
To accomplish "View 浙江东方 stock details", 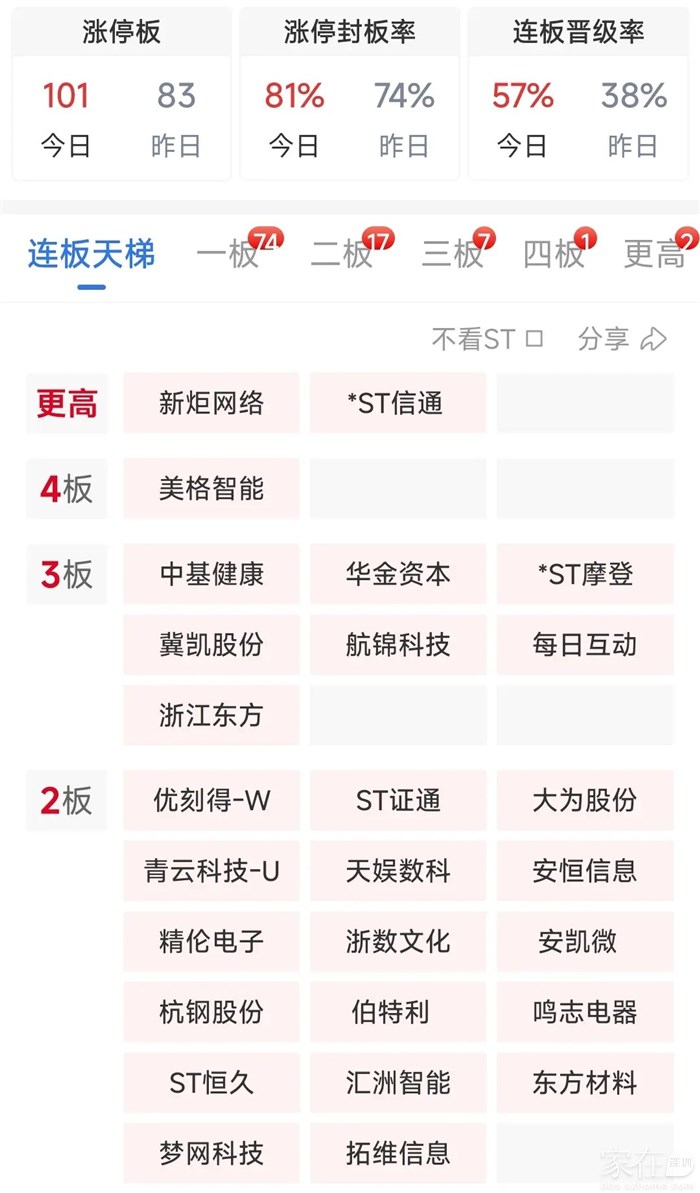I will [x=211, y=715].
